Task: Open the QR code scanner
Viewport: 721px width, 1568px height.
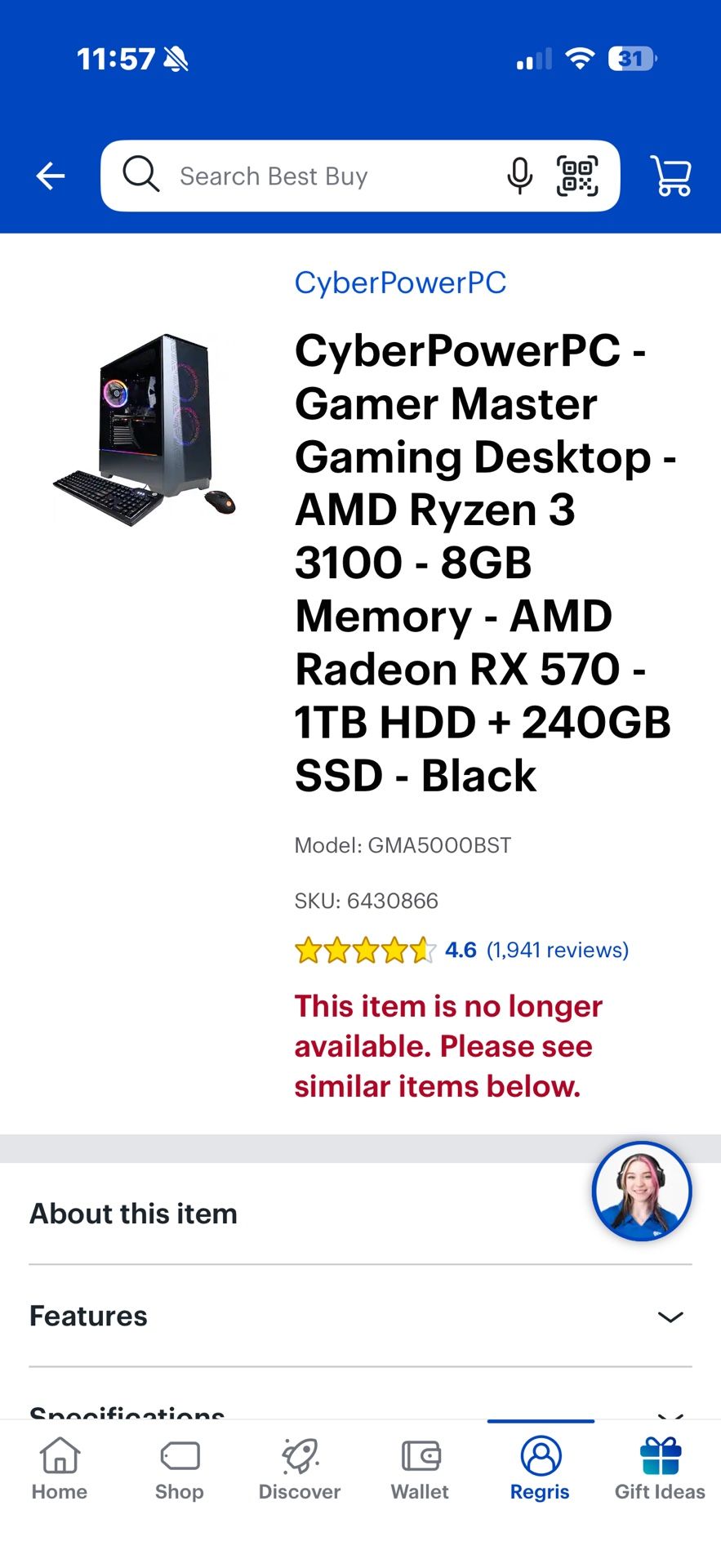Action: point(577,176)
